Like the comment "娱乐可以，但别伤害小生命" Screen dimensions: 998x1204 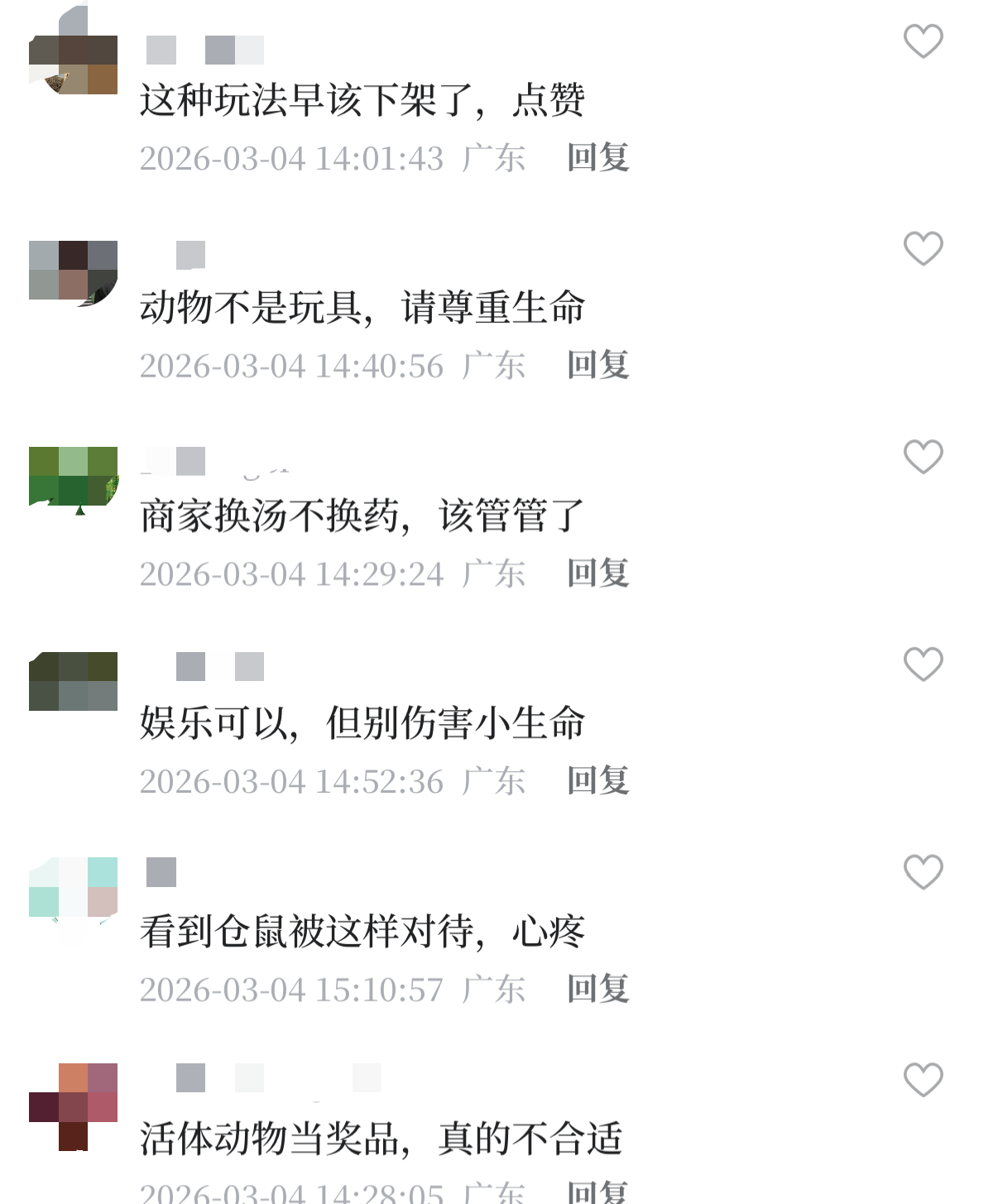(x=923, y=664)
